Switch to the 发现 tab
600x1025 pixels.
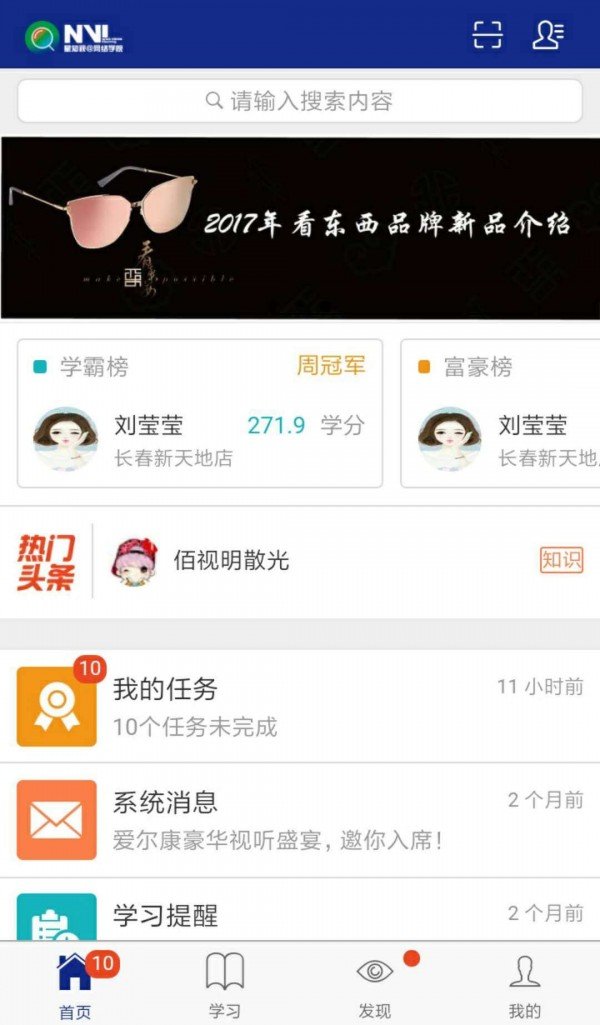(375, 984)
